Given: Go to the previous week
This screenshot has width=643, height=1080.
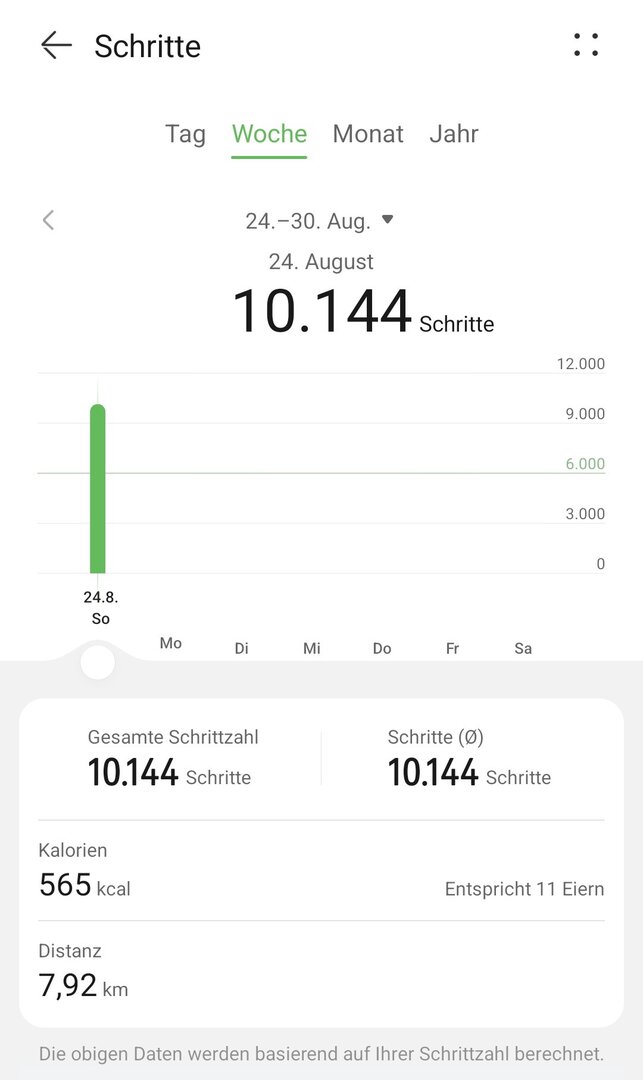Looking at the screenshot, I should click(48, 220).
